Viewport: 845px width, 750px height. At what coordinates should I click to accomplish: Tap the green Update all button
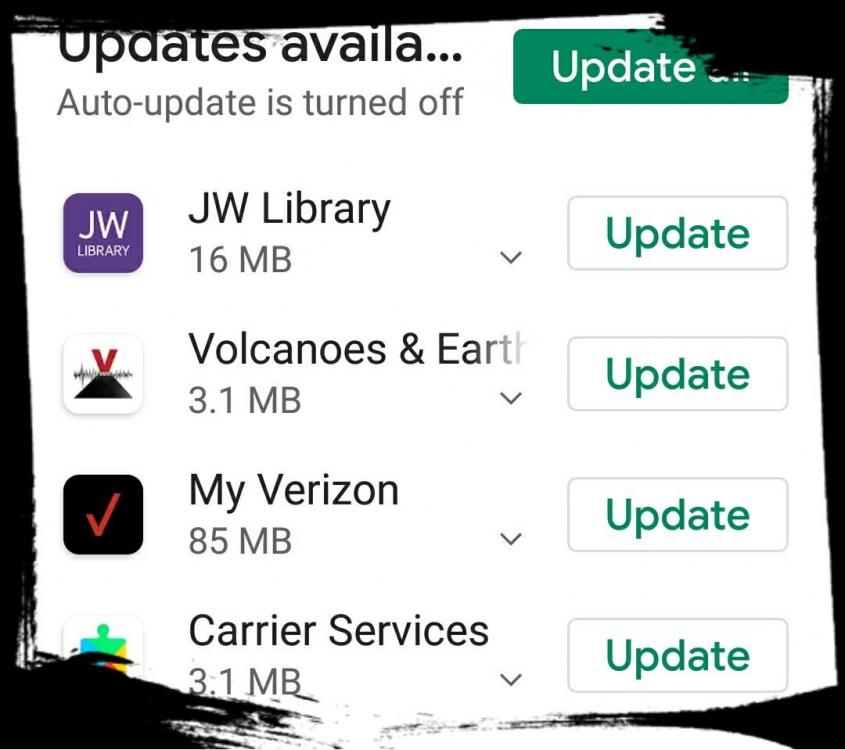[650, 67]
